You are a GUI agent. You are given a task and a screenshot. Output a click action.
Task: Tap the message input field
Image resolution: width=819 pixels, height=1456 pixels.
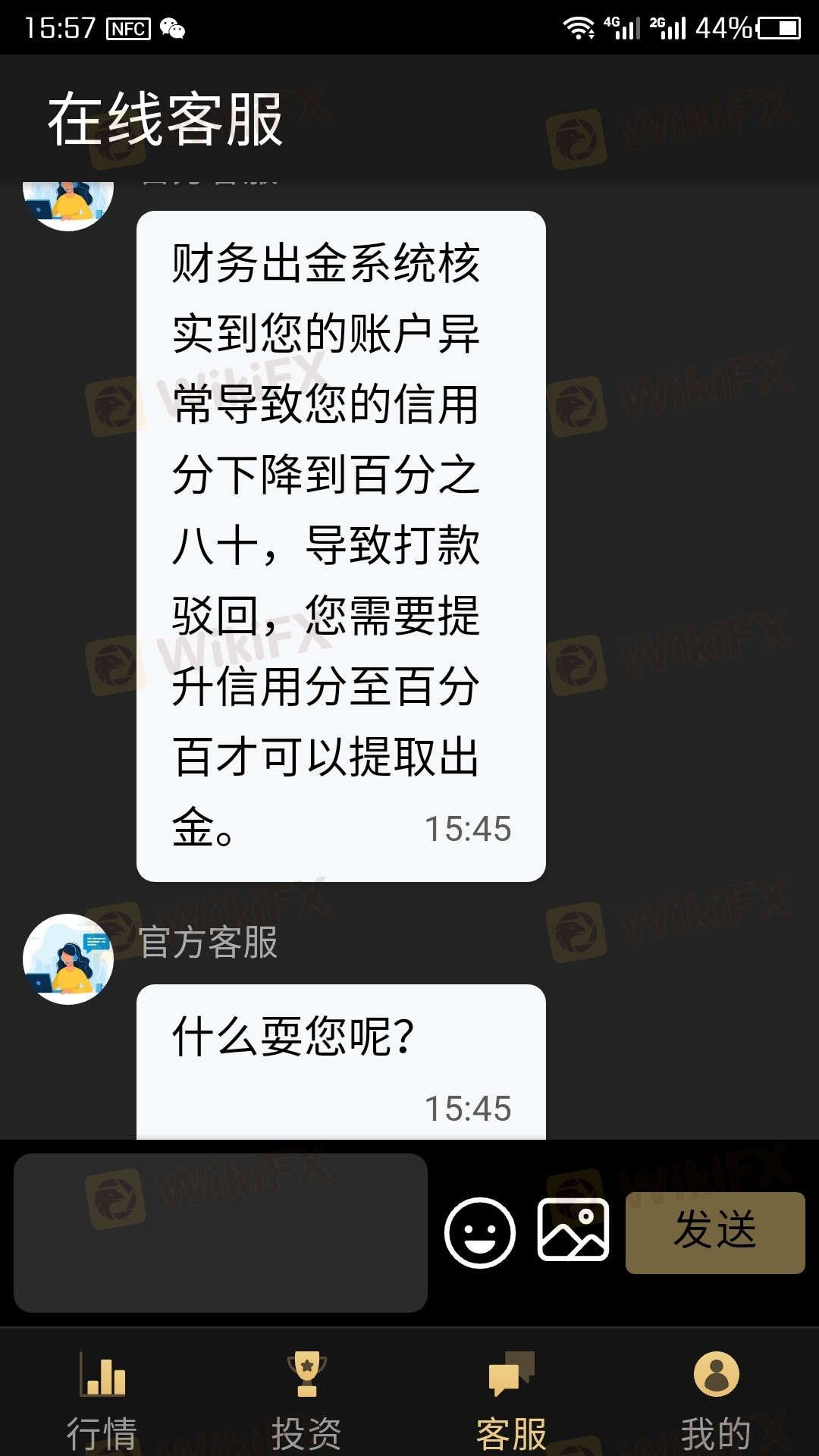221,1232
